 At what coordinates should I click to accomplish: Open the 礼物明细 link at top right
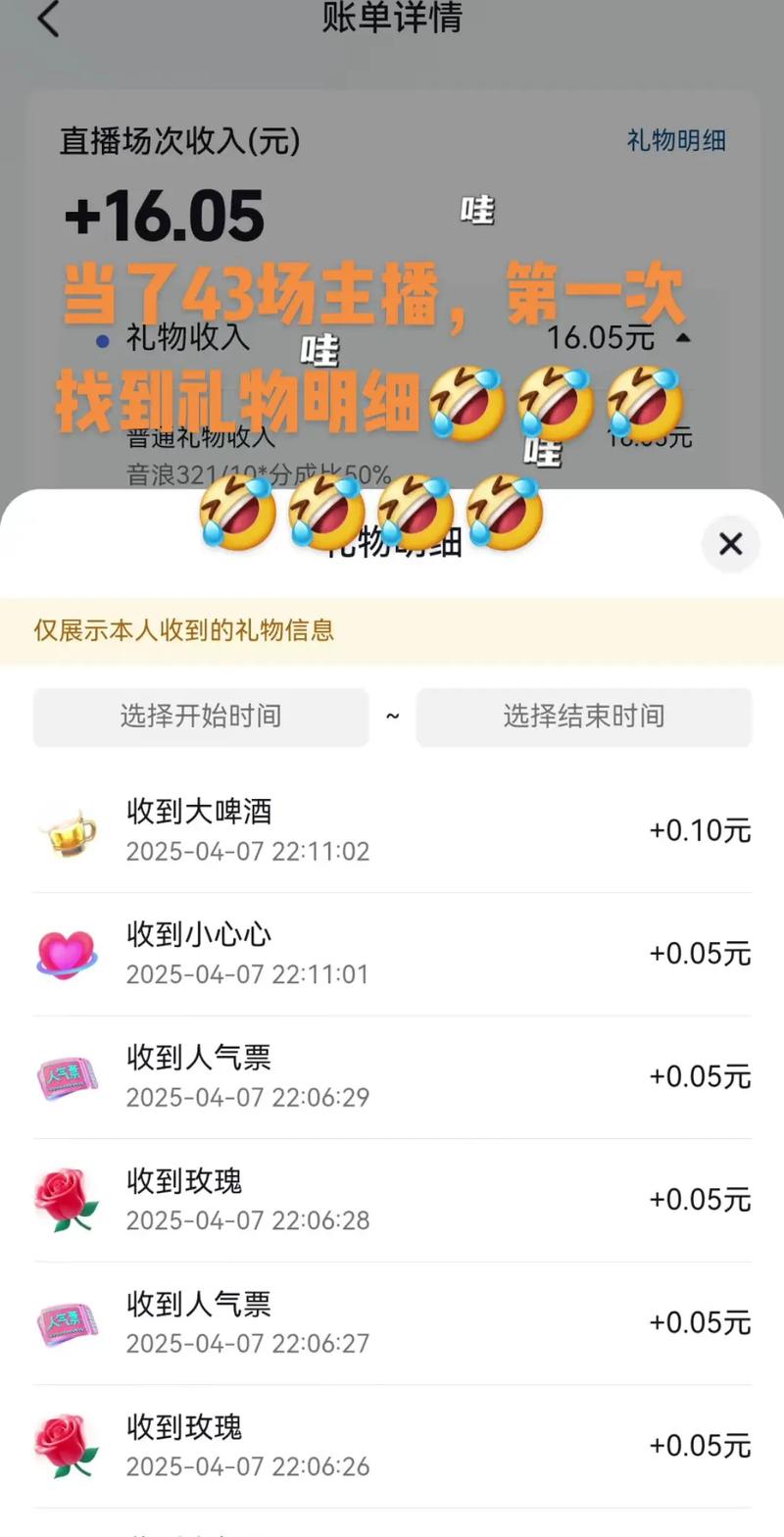(x=675, y=141)
